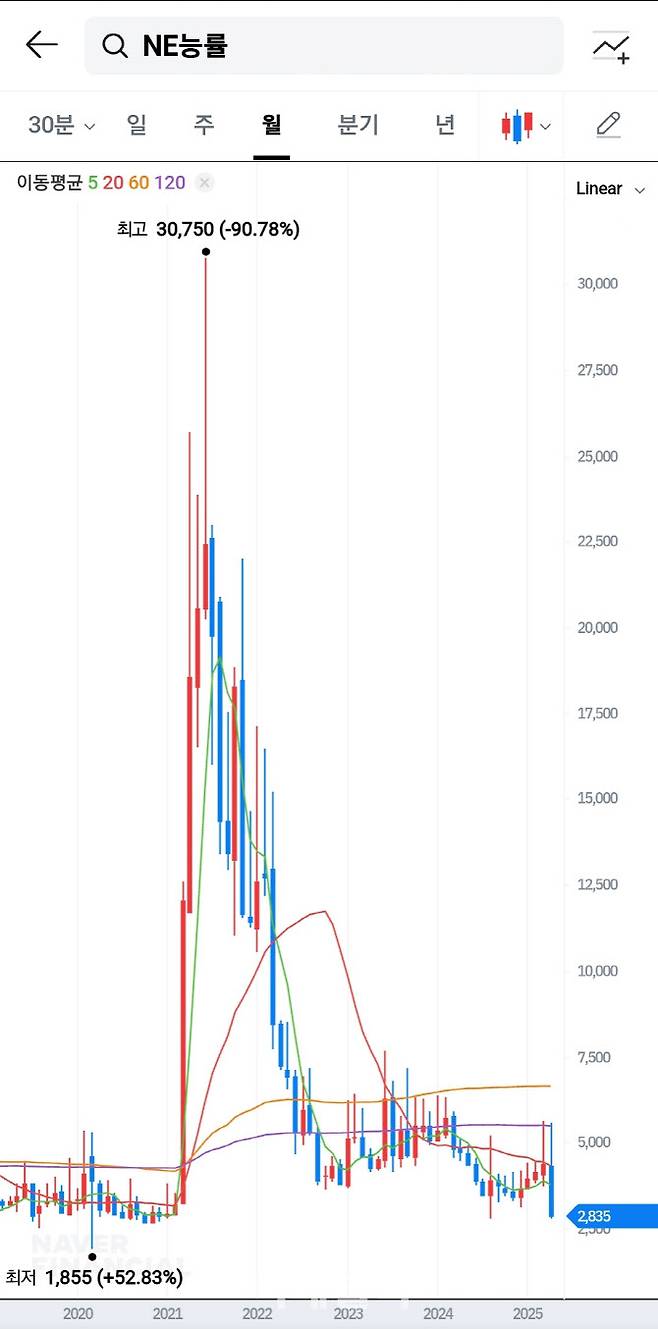Open the NE능률 stock search field
Viewport: 658px width, 1329px height.
tap(323, 46)
